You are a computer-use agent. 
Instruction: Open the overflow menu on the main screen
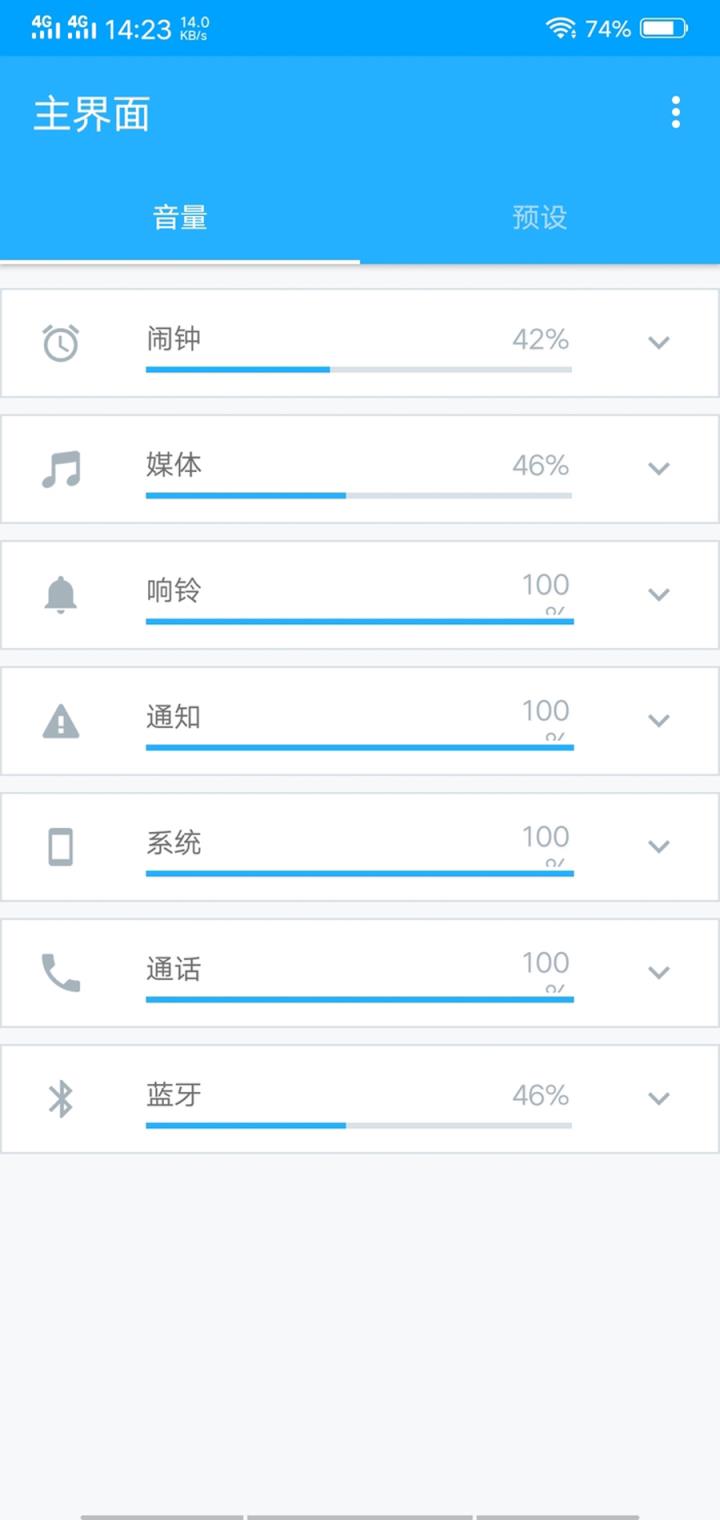click(x=675, y=114)
